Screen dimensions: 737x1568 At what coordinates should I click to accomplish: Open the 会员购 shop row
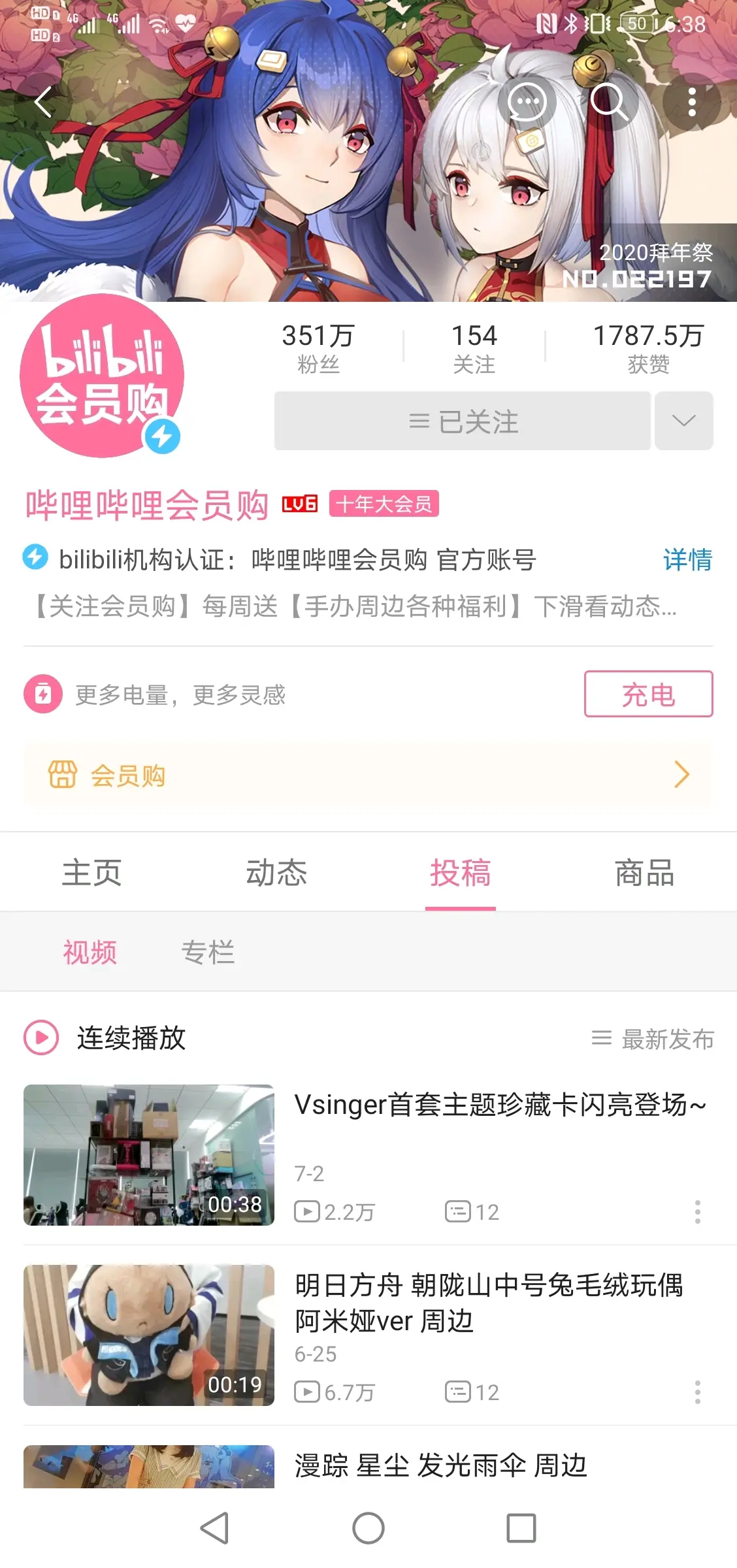pos(367,776)
